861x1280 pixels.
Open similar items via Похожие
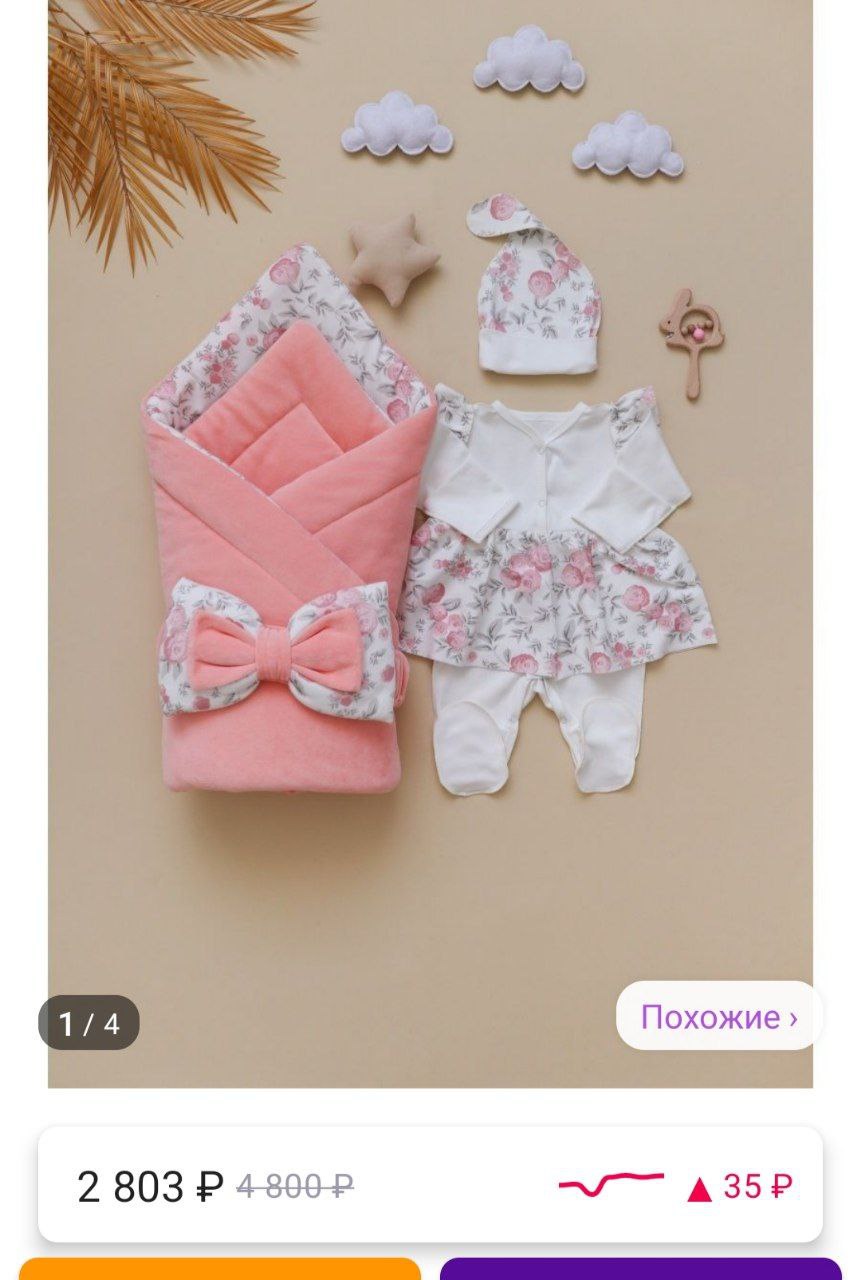[x=718, y=1017]
